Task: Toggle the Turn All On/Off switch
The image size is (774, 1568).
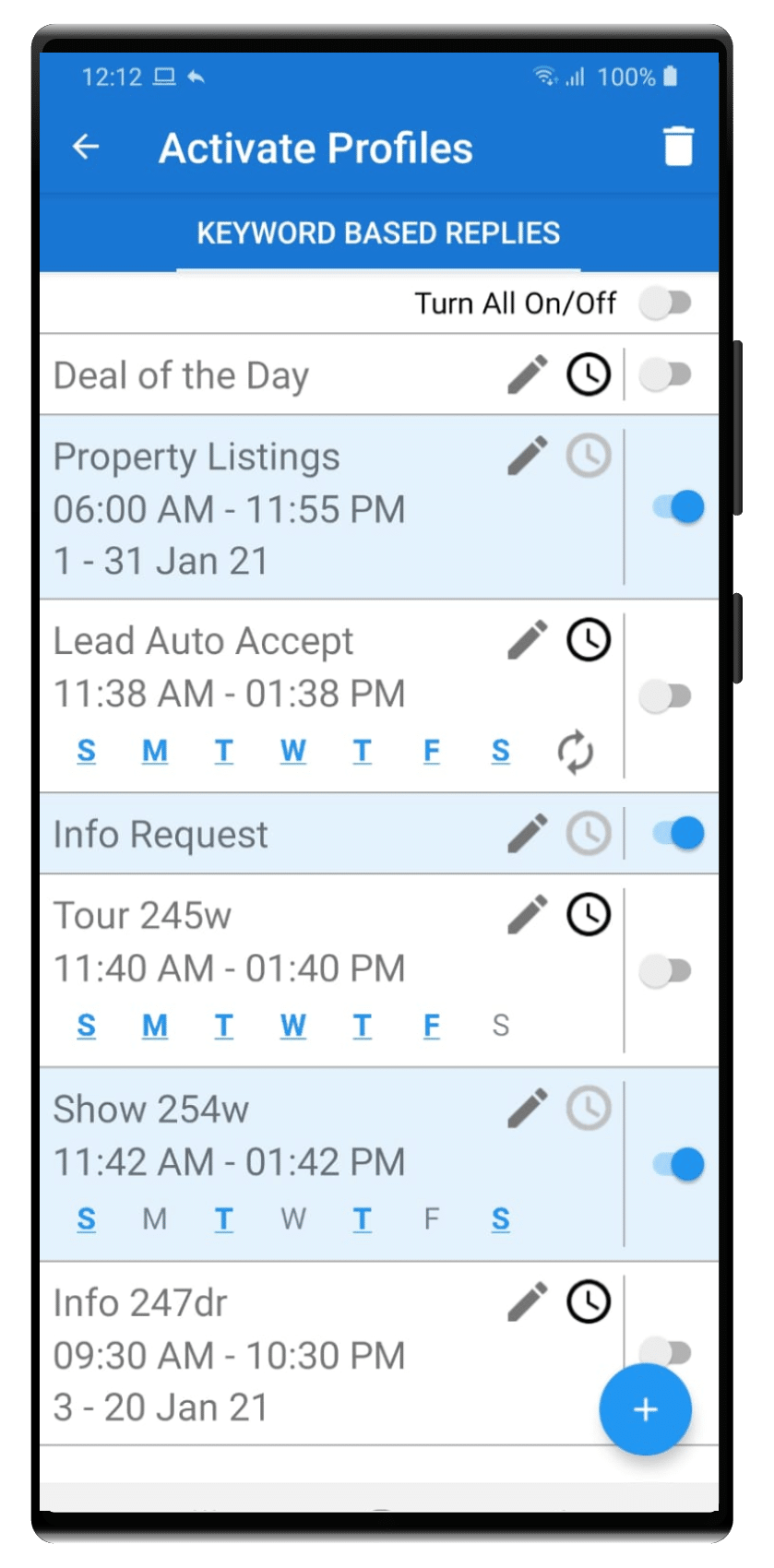Action: [666, 303]
